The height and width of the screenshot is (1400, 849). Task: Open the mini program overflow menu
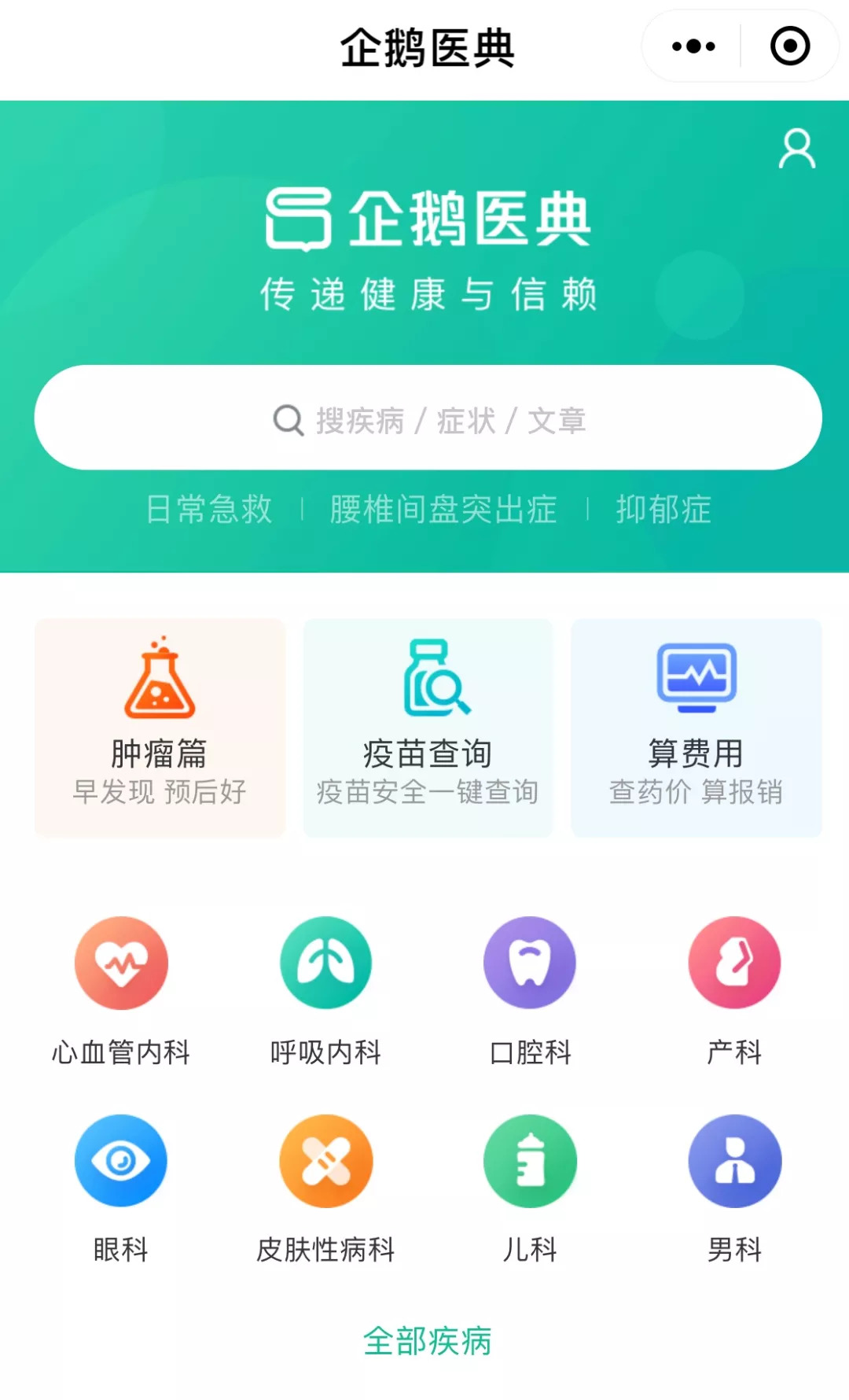pos(693,46)
